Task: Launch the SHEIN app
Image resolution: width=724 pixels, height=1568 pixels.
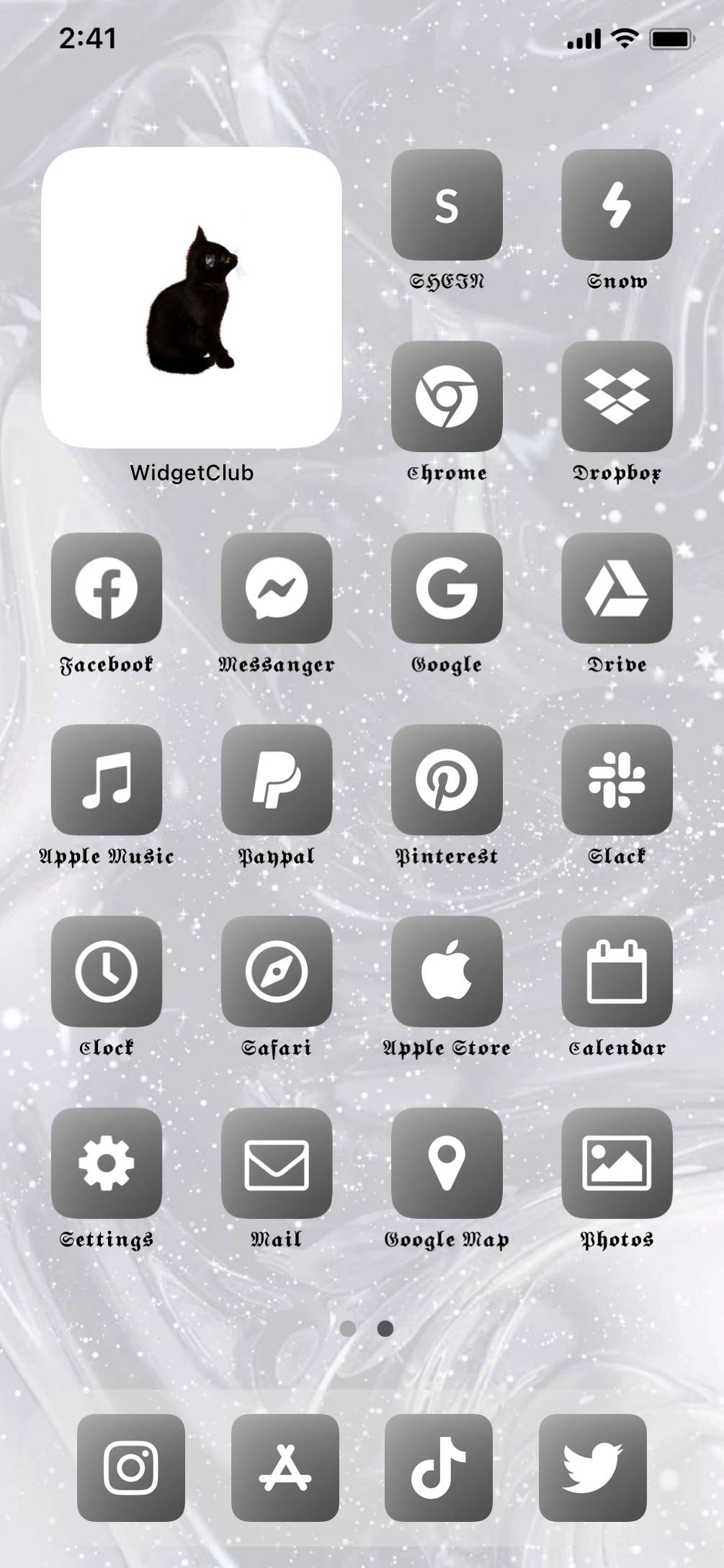Action: [447, 205]
